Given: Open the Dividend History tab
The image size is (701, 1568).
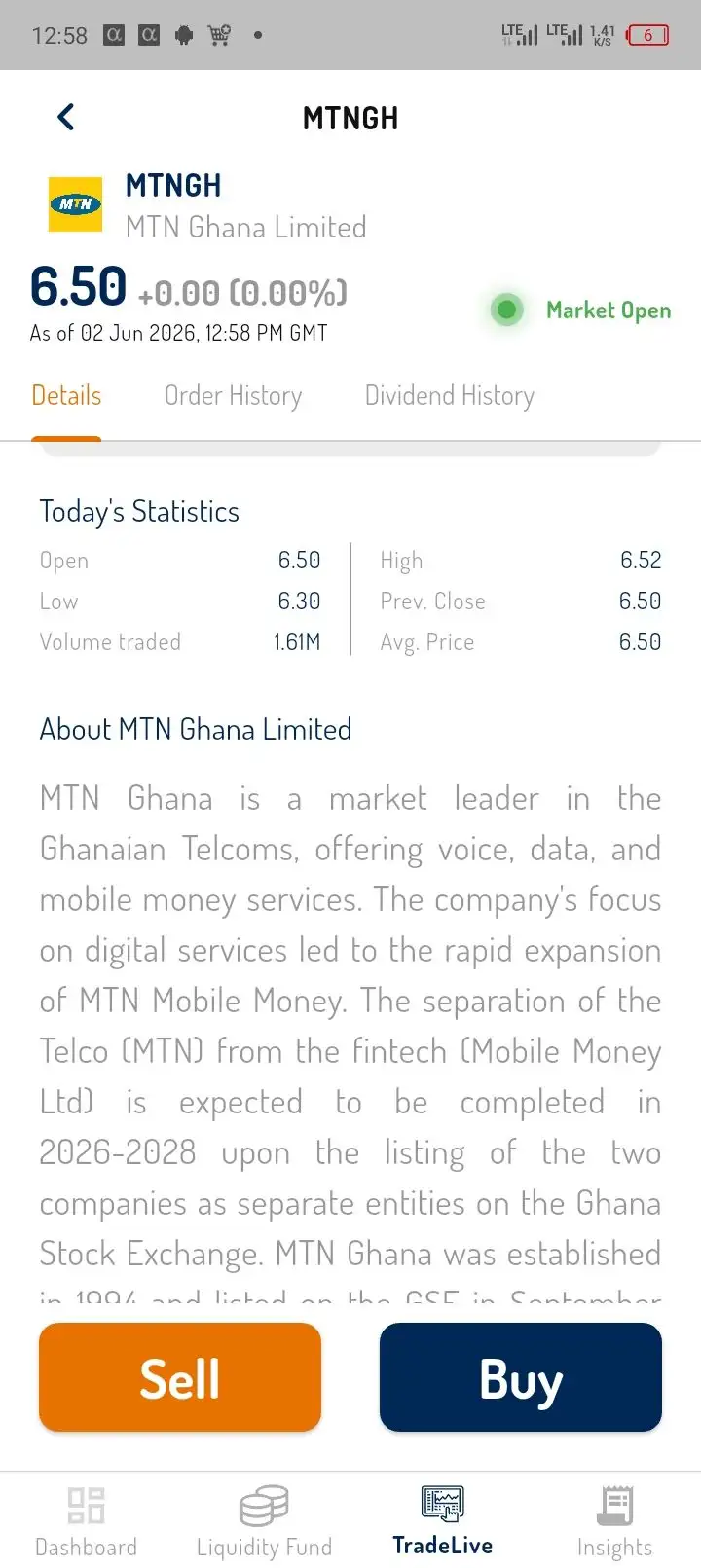Looking at the screenshot, I should coord(449,396).
